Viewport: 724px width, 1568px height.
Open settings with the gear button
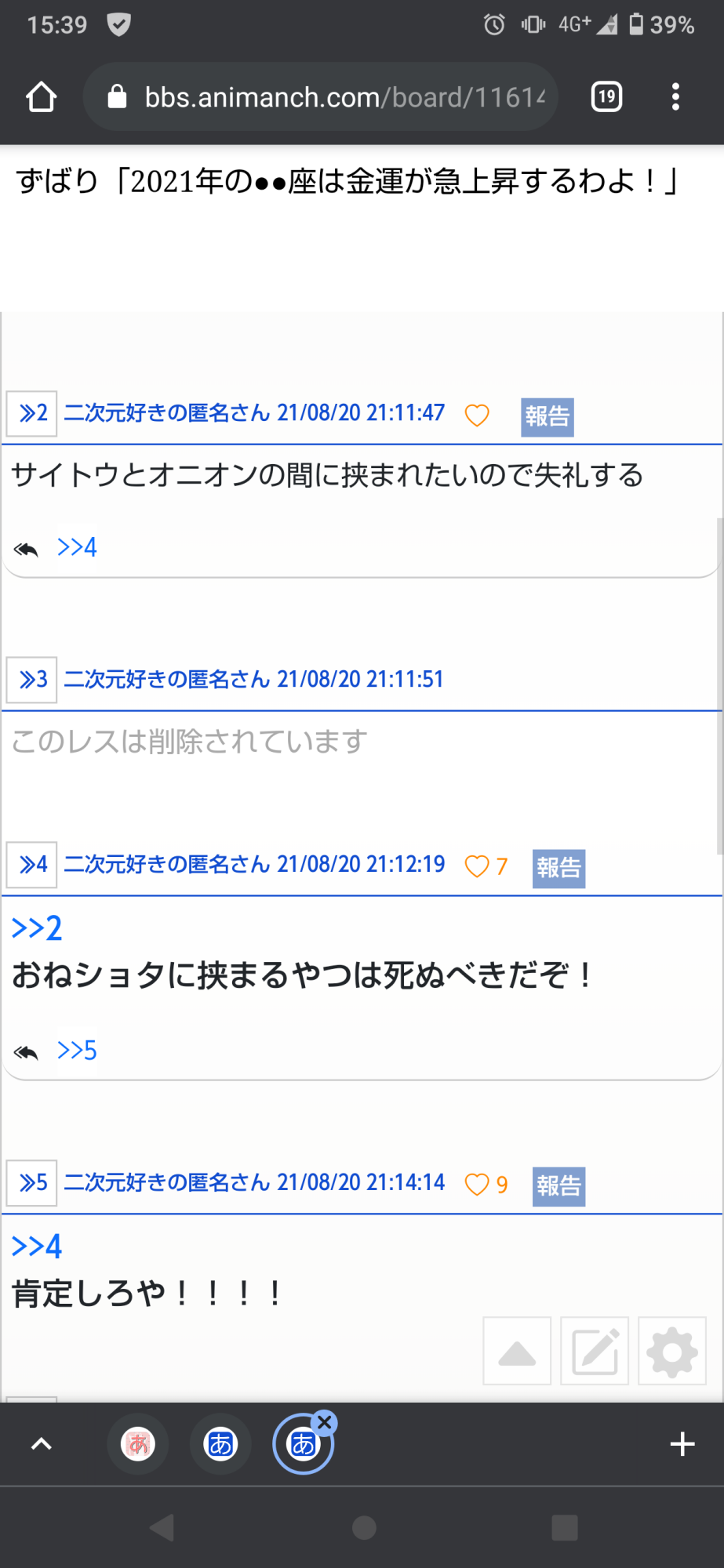(x=672, y=1351)
